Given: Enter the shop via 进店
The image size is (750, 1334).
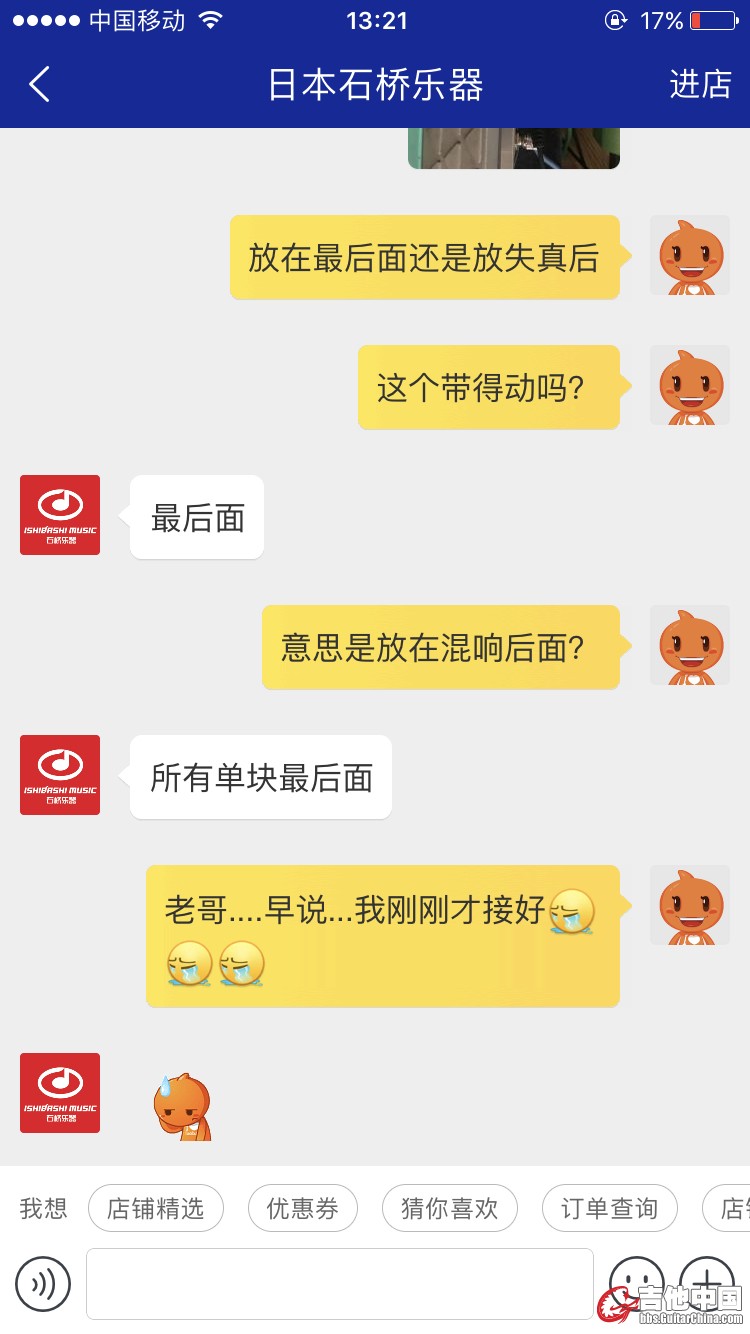Looking at the screenshot, I should click(700, 85).
